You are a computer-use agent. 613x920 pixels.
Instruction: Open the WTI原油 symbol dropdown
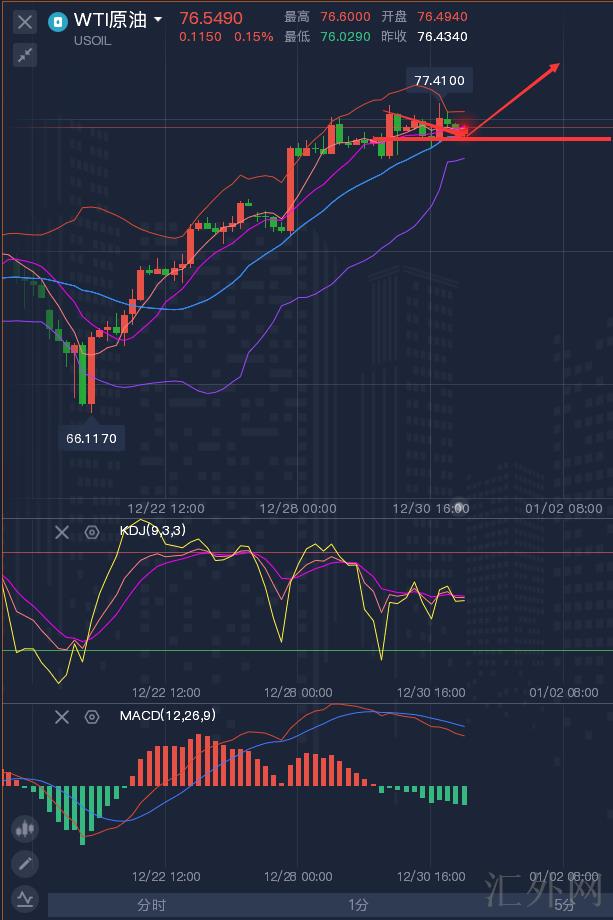[x=158, y=20]
